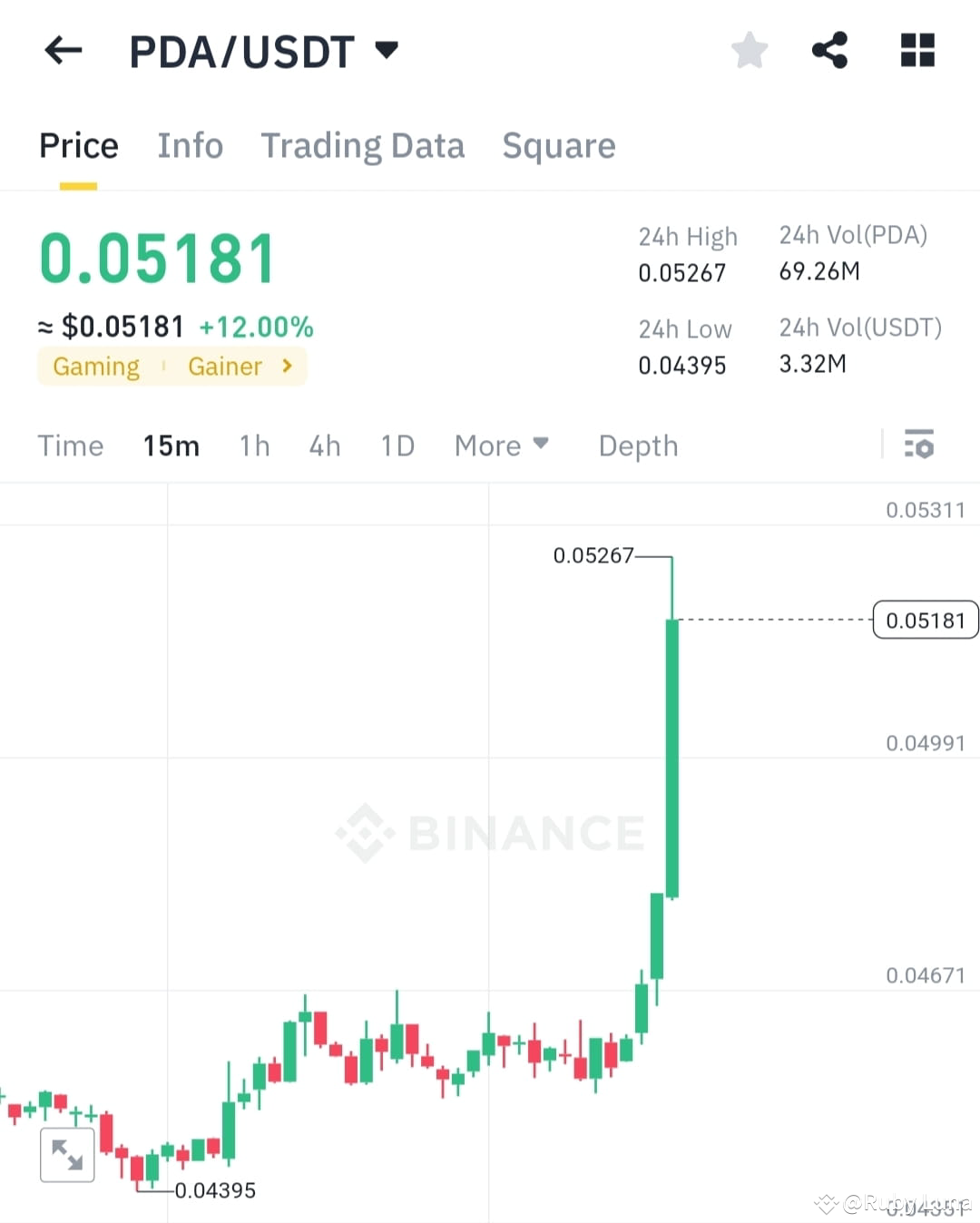Tap the fullscreen expand icon on chart
Image resolution: width=980 pixels, height=1223 pixels.
67,1154
